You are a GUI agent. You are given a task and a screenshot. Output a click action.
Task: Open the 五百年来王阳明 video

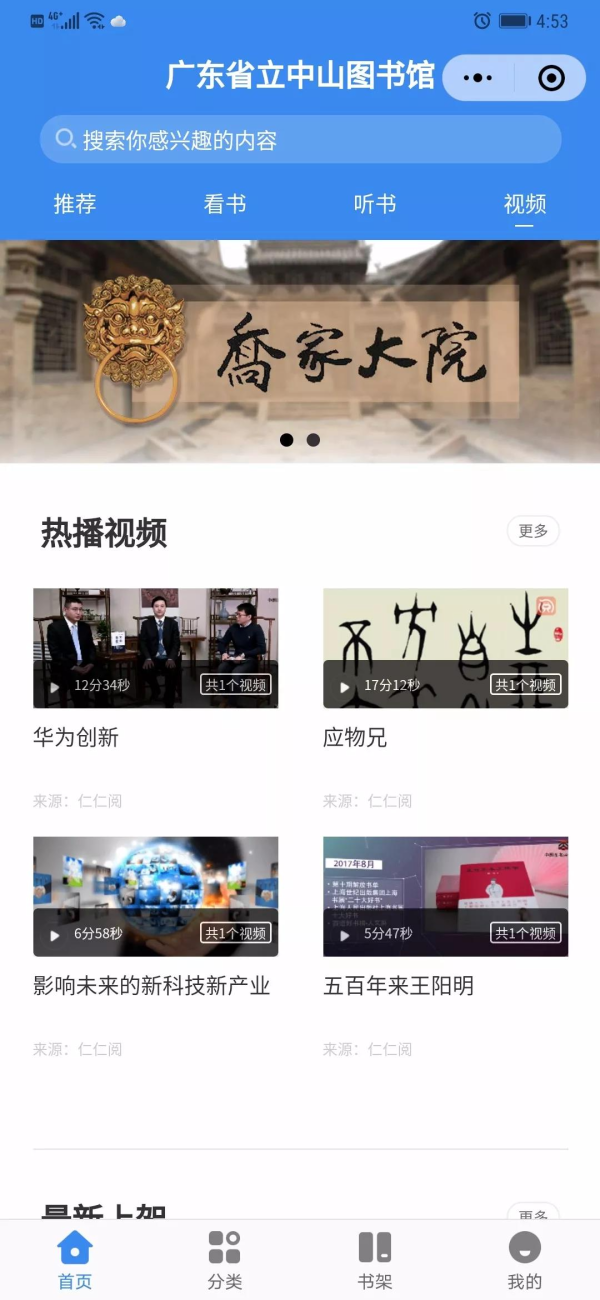pos(445,896)
